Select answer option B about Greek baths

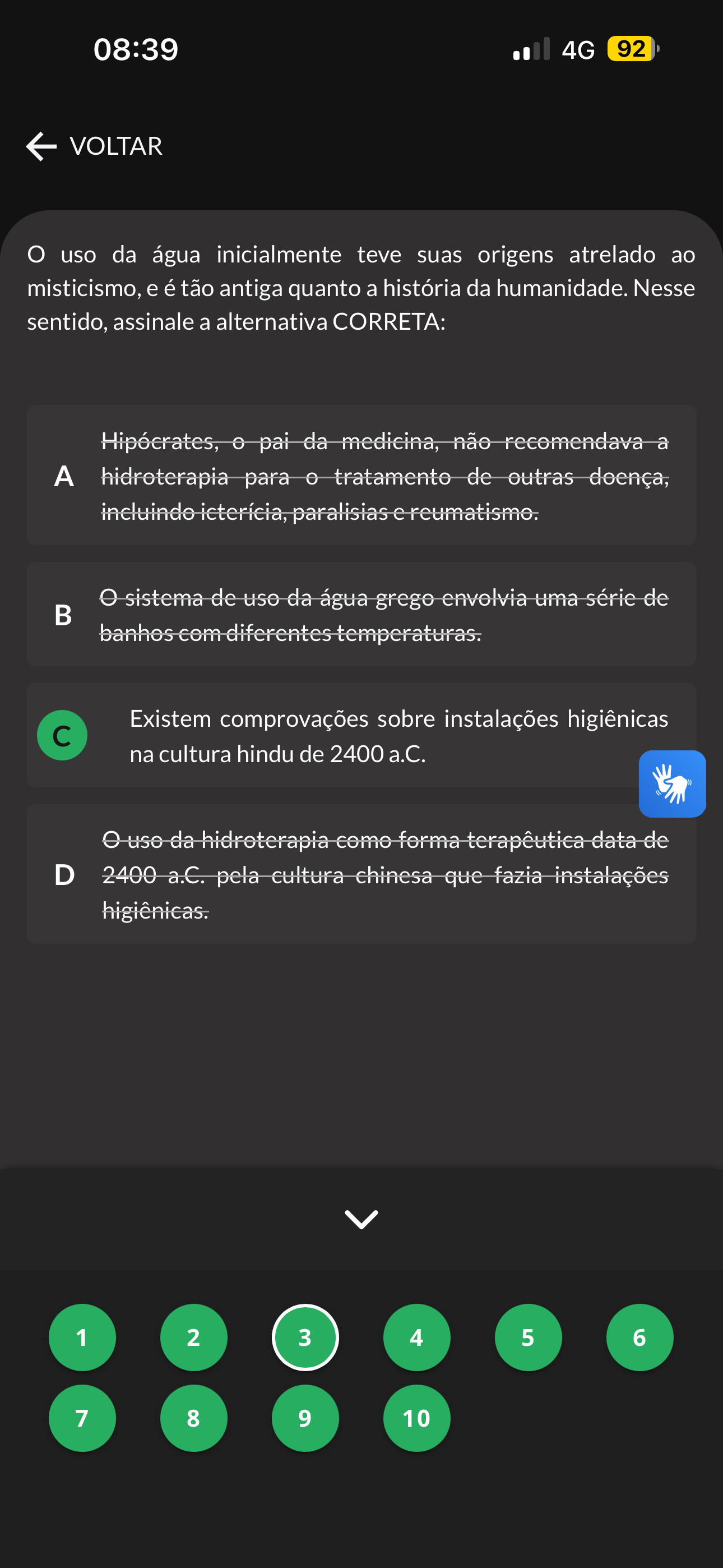[361, 614]
